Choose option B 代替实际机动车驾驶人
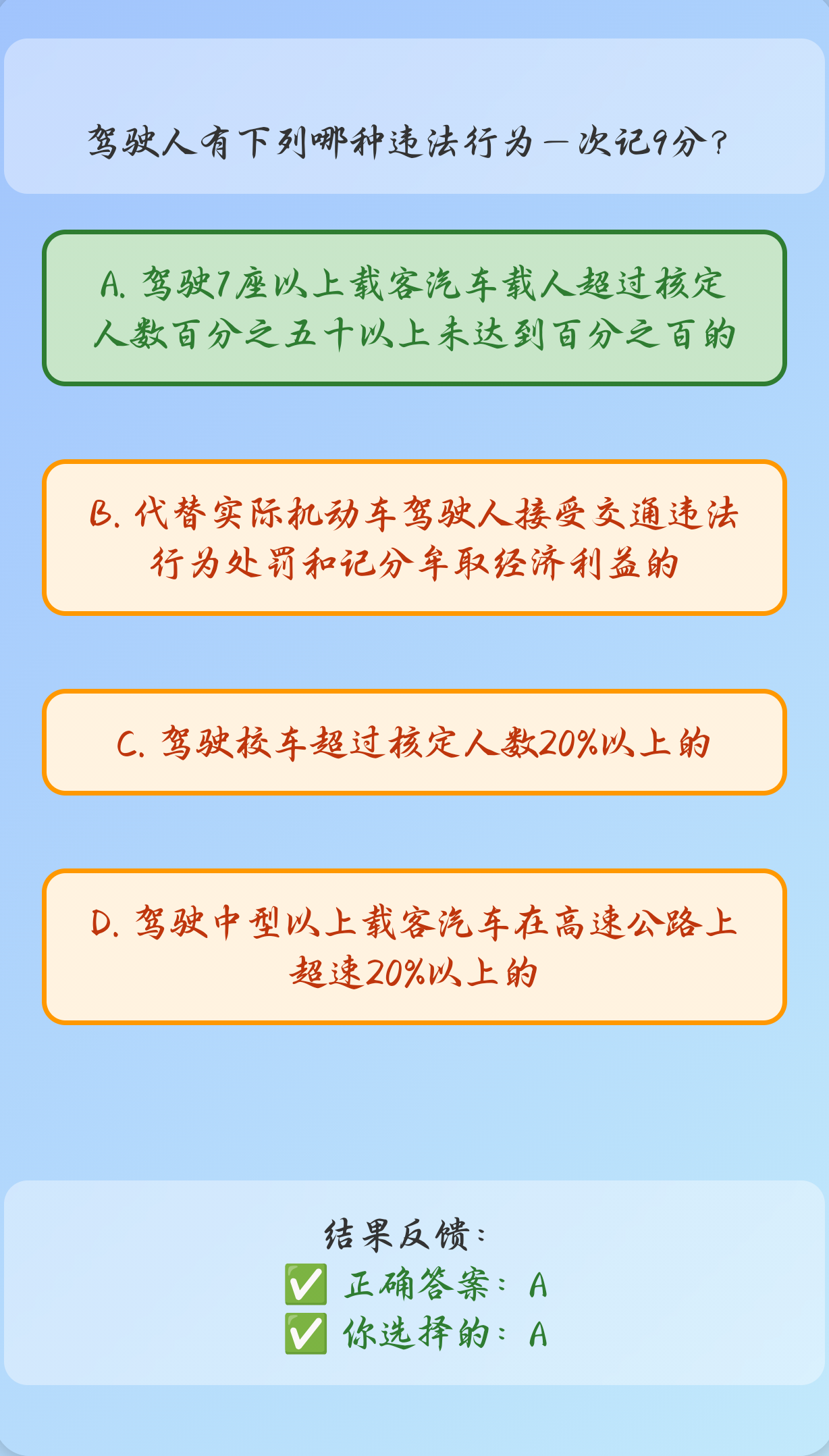The height and width of the screenshot is (1456, 829). [414, 538]
